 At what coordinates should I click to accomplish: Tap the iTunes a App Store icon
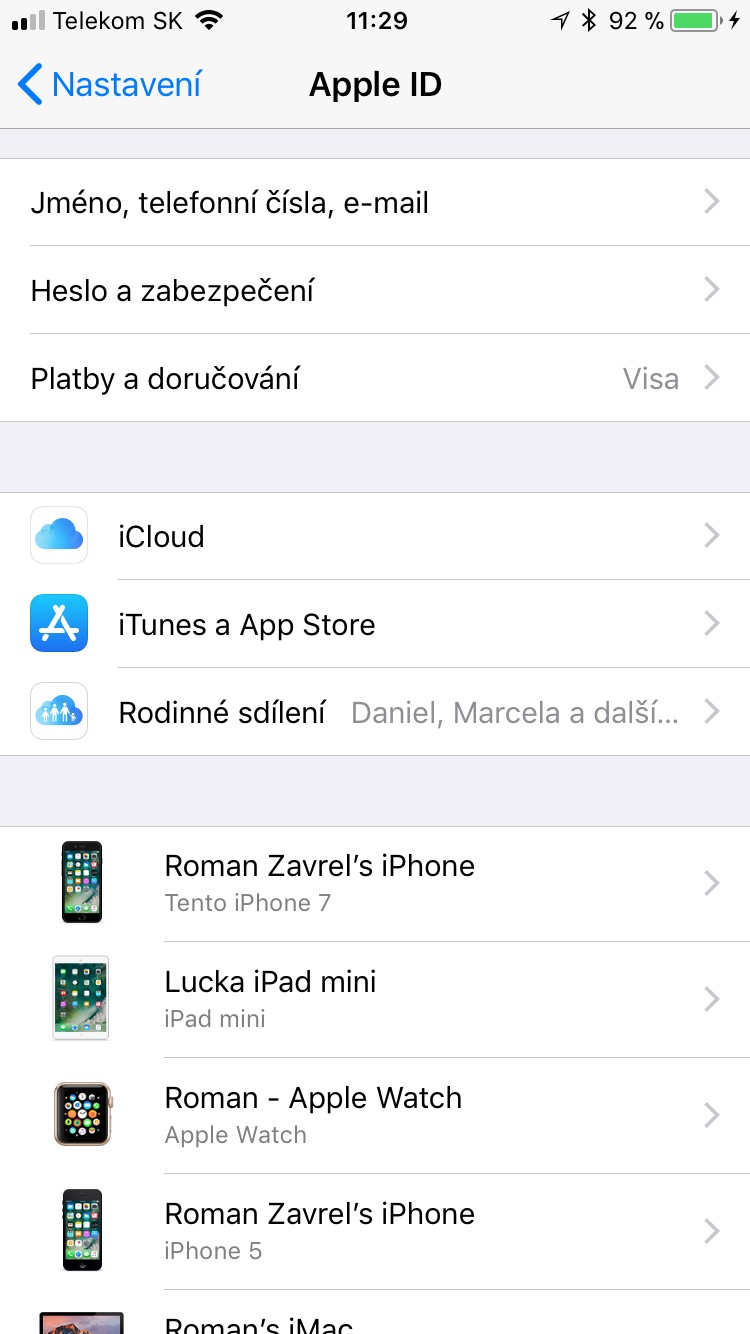point(58,623)
